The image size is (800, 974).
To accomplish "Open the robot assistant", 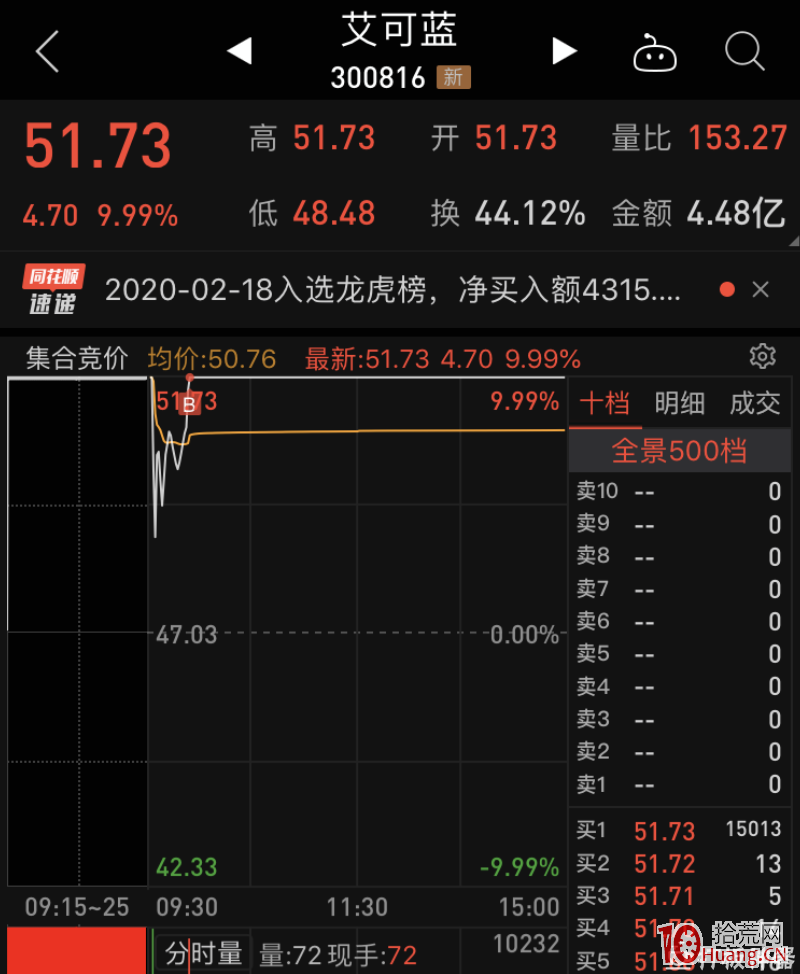I will point(655,52).
